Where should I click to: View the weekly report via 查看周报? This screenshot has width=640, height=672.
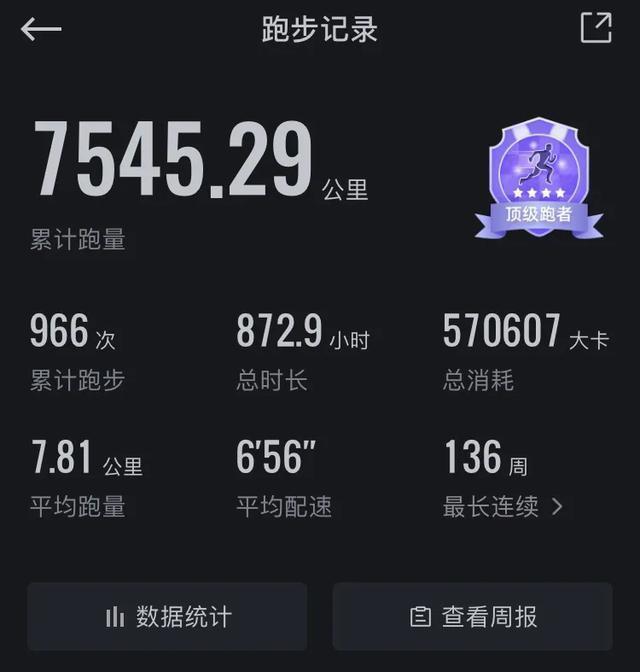tap(473, 617)
